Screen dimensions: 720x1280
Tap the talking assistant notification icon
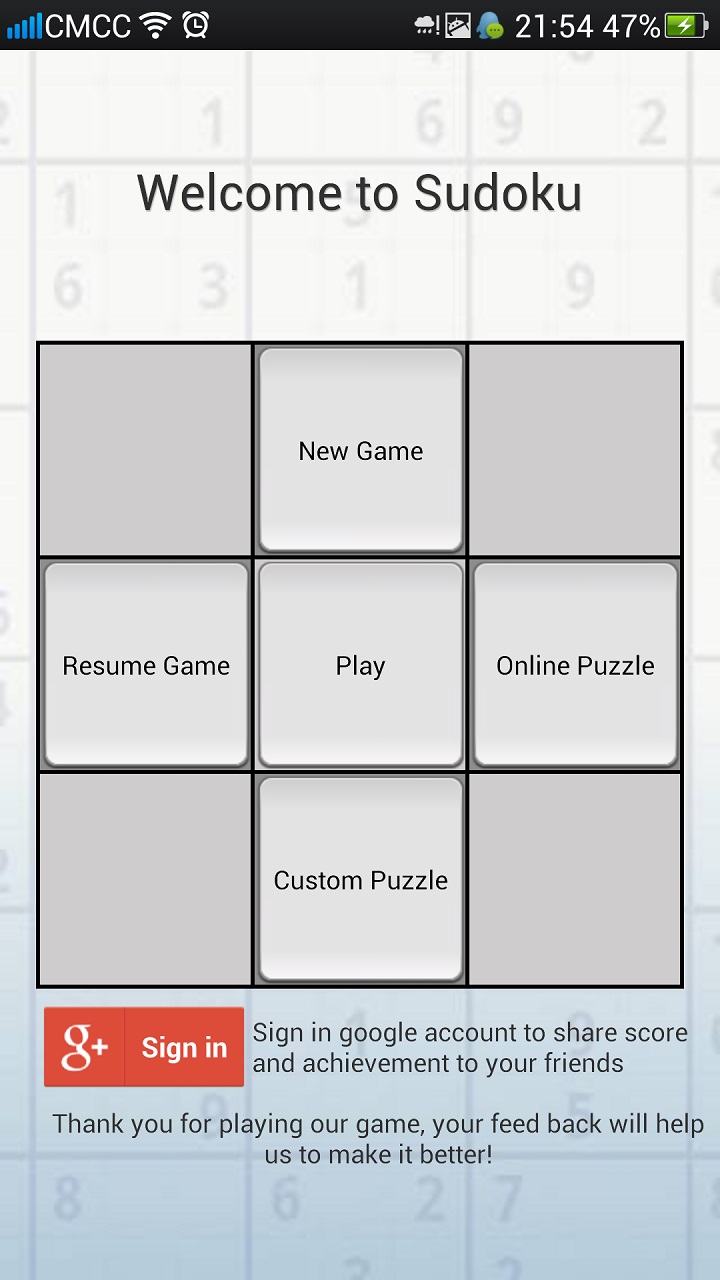pos(492,24)
